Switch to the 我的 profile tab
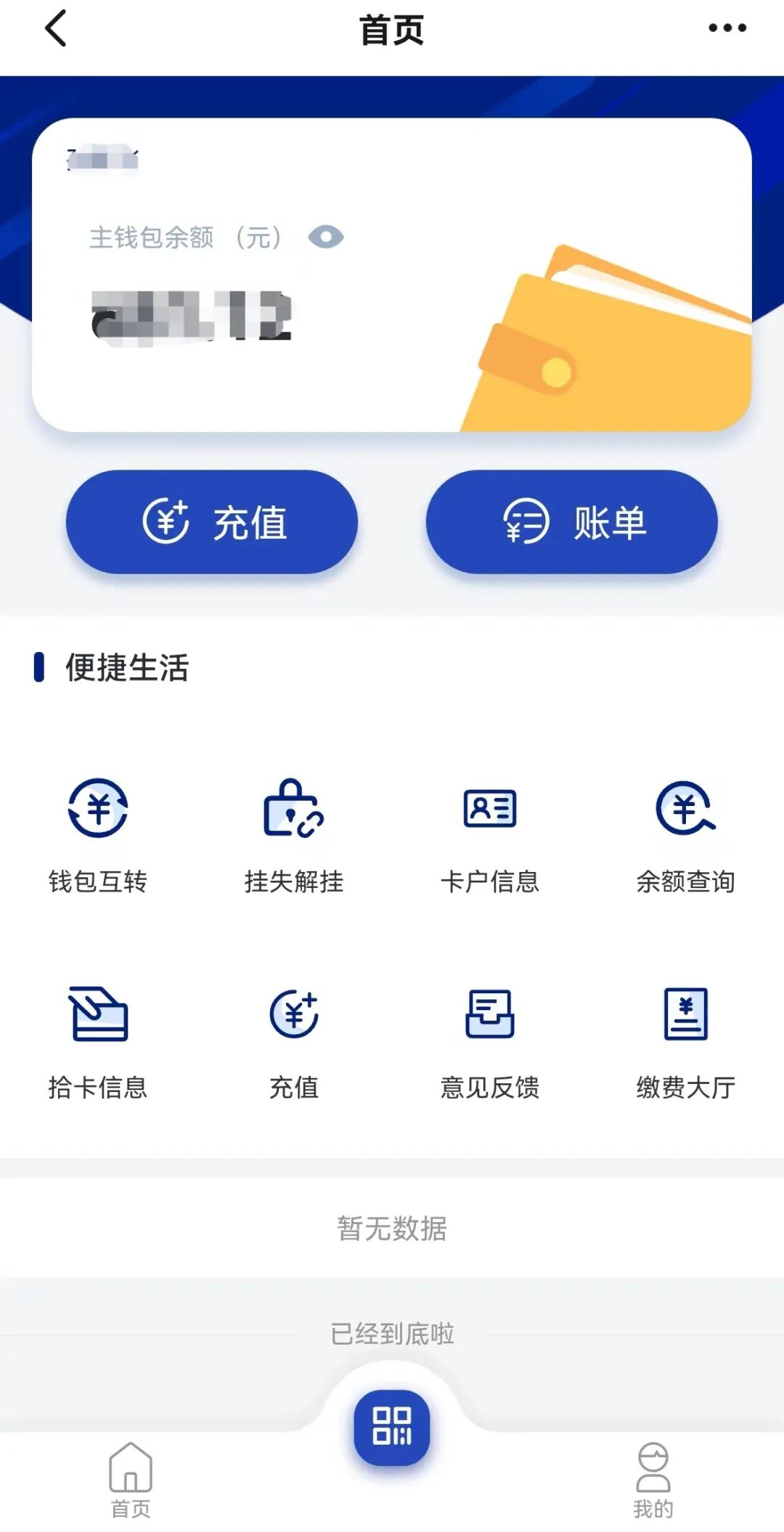Viewport: 784px width, 1532px height. point(653,1474)
